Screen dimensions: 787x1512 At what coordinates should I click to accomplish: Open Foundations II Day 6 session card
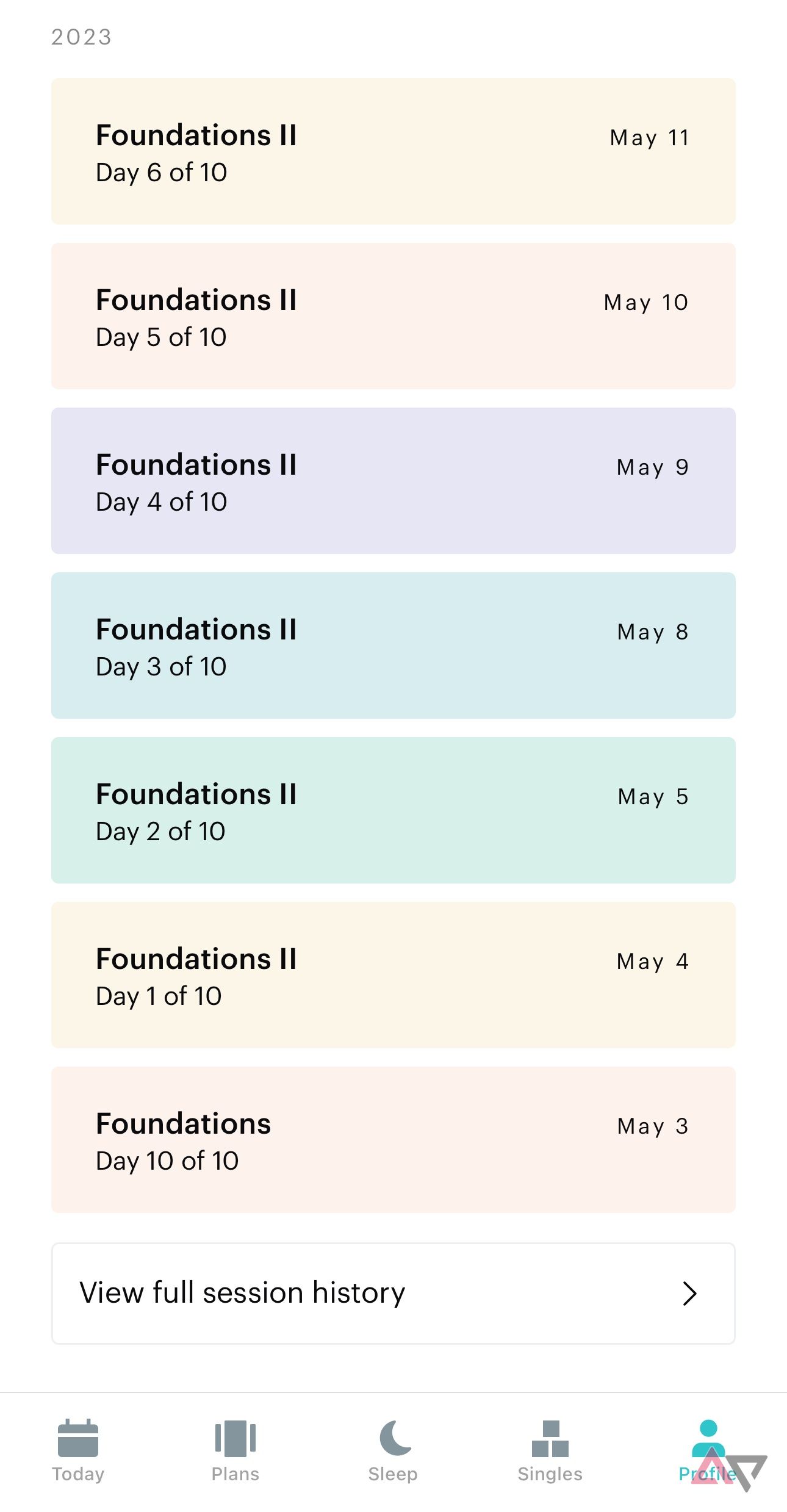[x=393, y=150]
